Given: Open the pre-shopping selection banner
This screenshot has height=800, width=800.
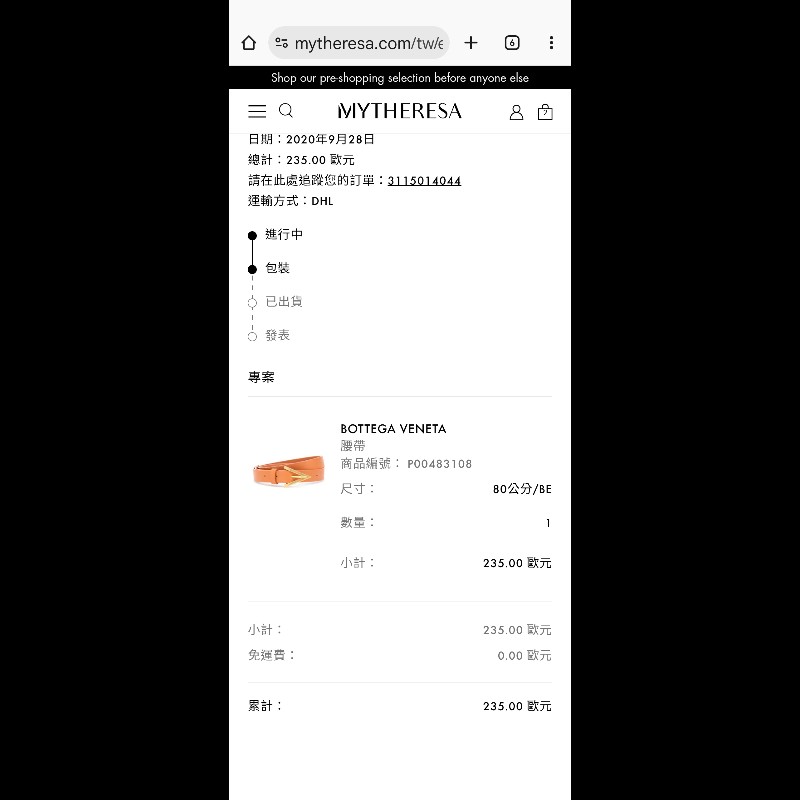Looking at the screenshot, I should (x=400, y=78).
